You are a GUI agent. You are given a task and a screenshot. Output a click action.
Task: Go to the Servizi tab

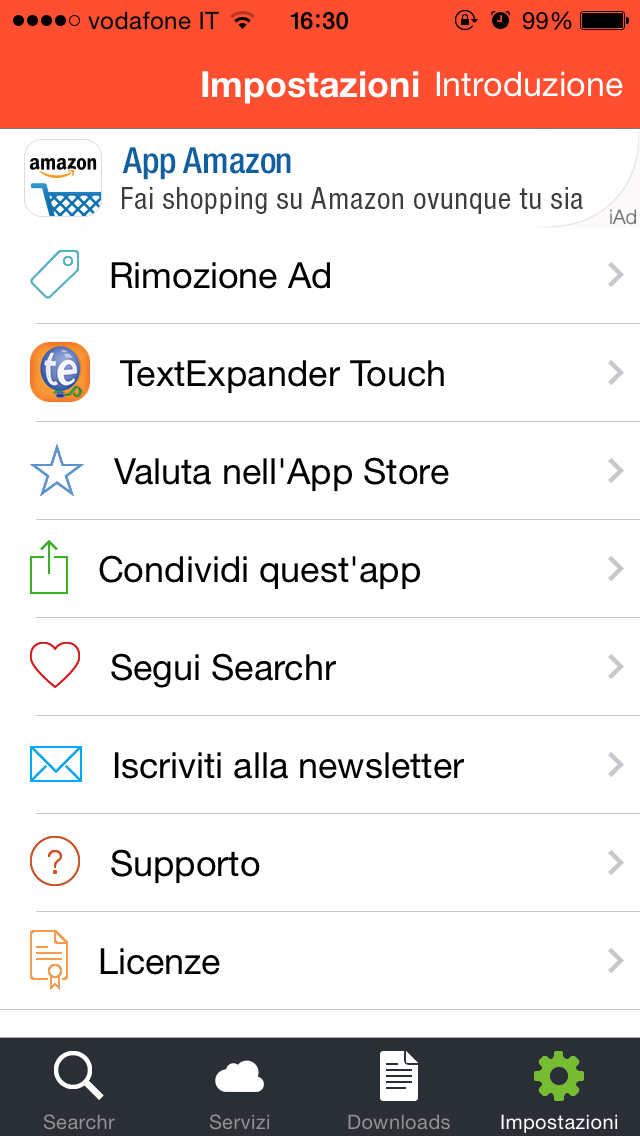[x=239, y=1090]
